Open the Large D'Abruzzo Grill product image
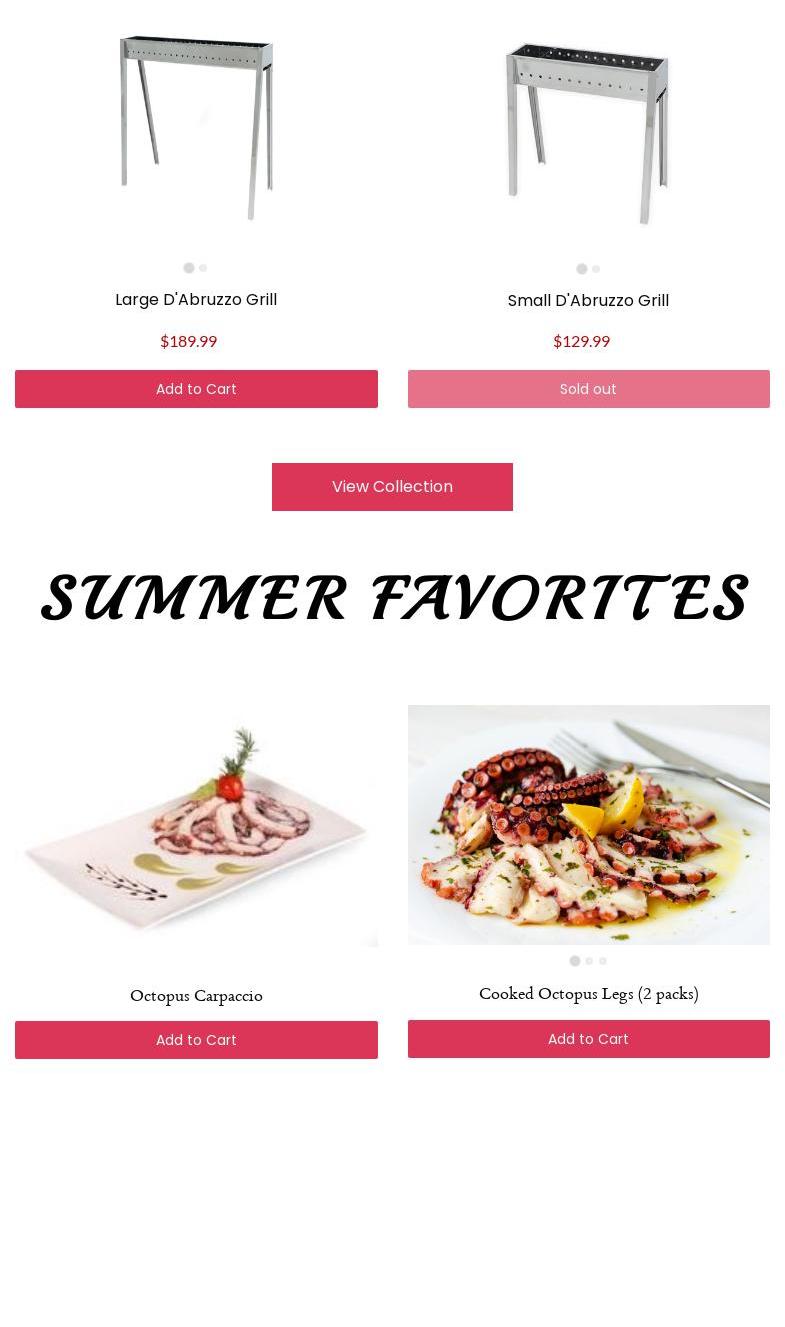 pos(196,128)
